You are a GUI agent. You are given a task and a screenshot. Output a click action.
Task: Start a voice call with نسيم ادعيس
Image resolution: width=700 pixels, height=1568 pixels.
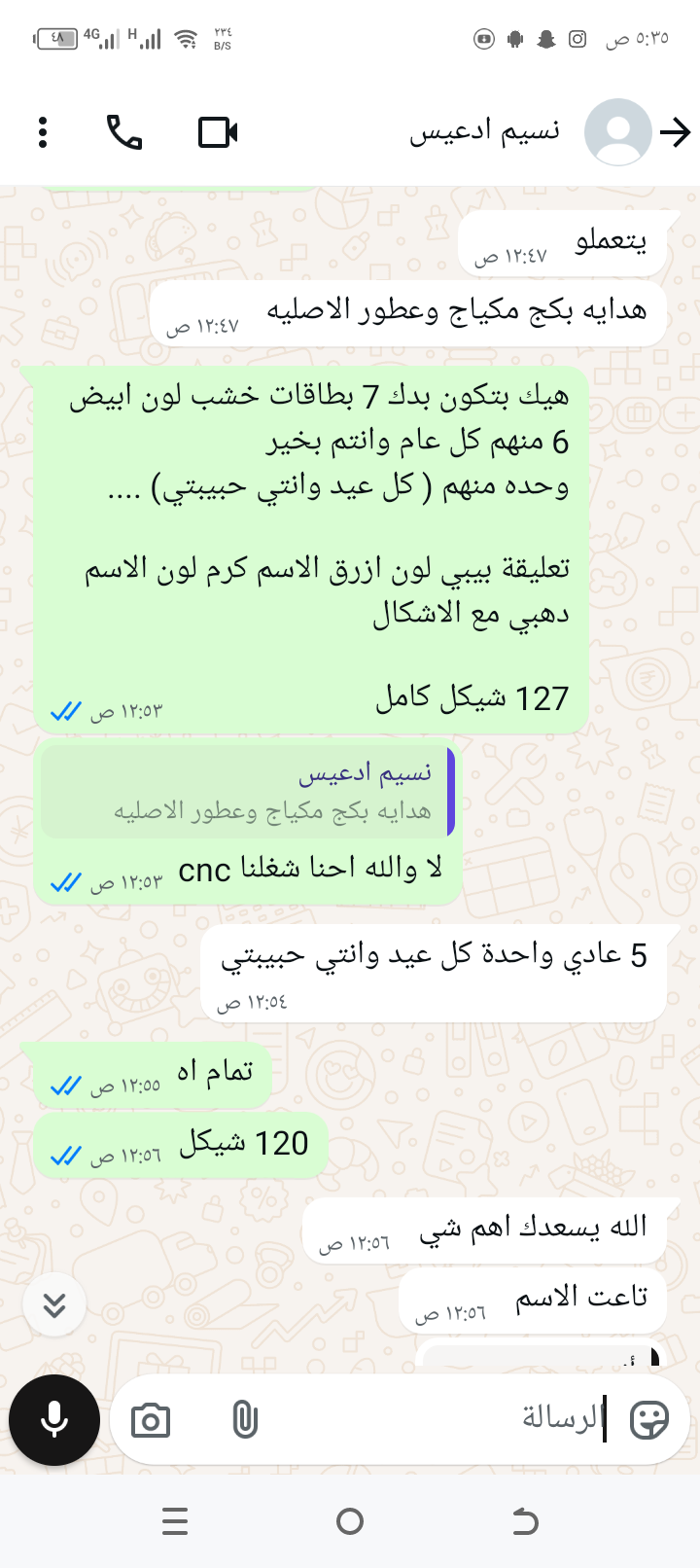coord(124,132)
